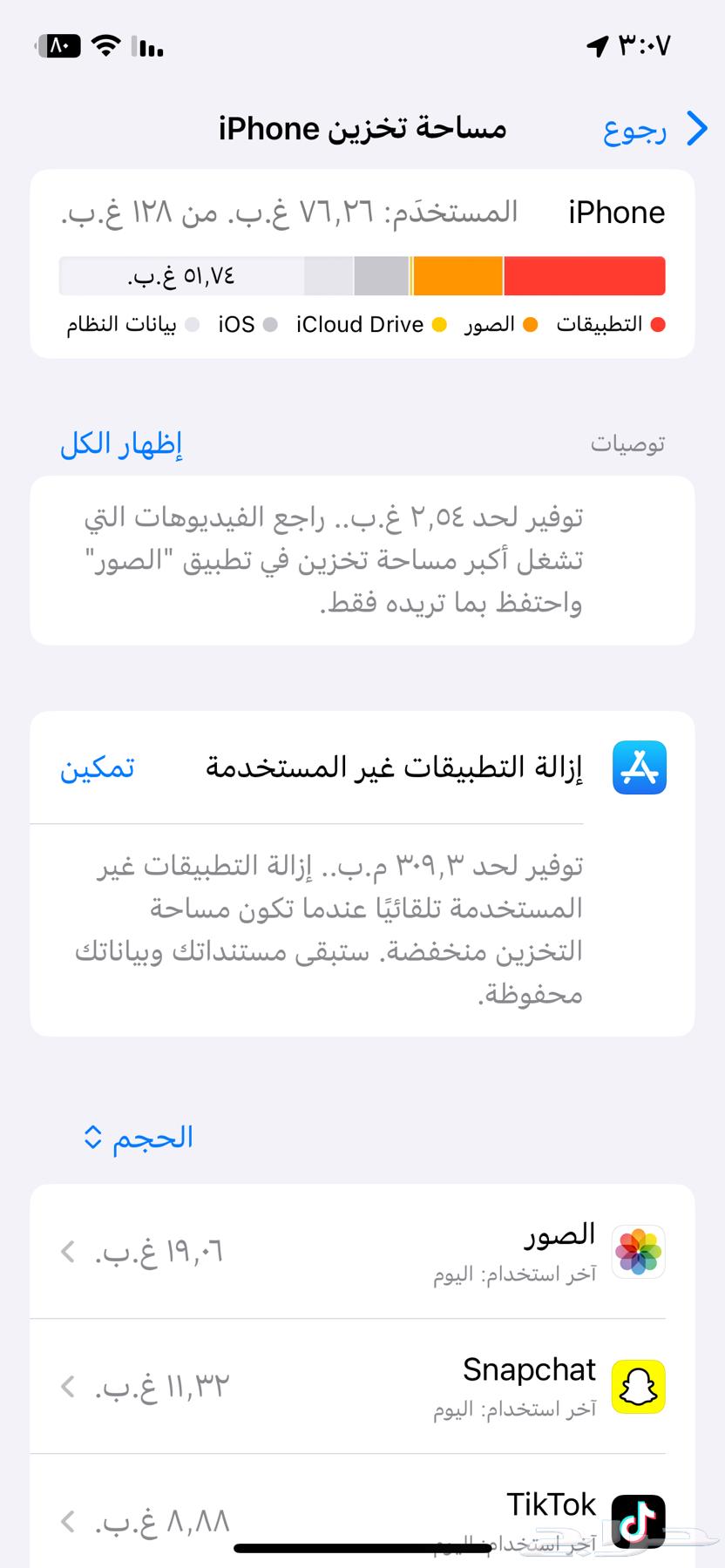Open the الحجم sort order selector
Screen dimensions: 725x1568
tap(136, 1137)
